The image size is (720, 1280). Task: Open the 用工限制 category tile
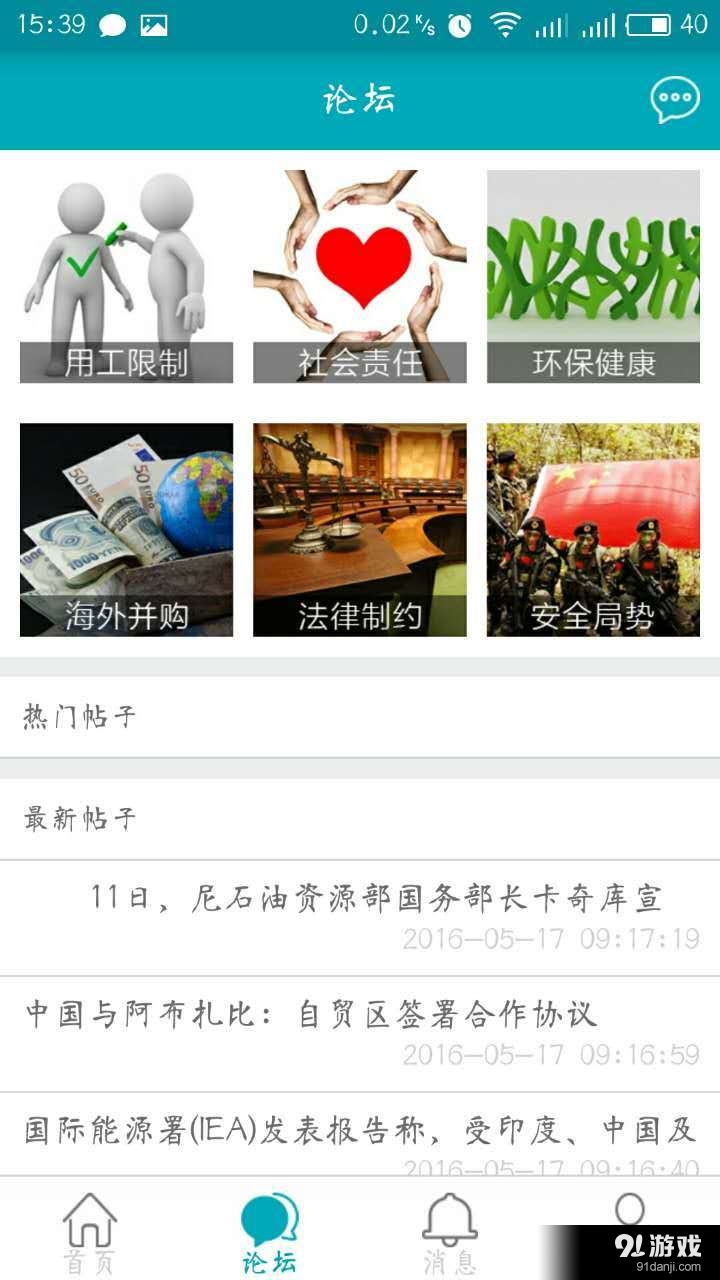pos(125,277)
